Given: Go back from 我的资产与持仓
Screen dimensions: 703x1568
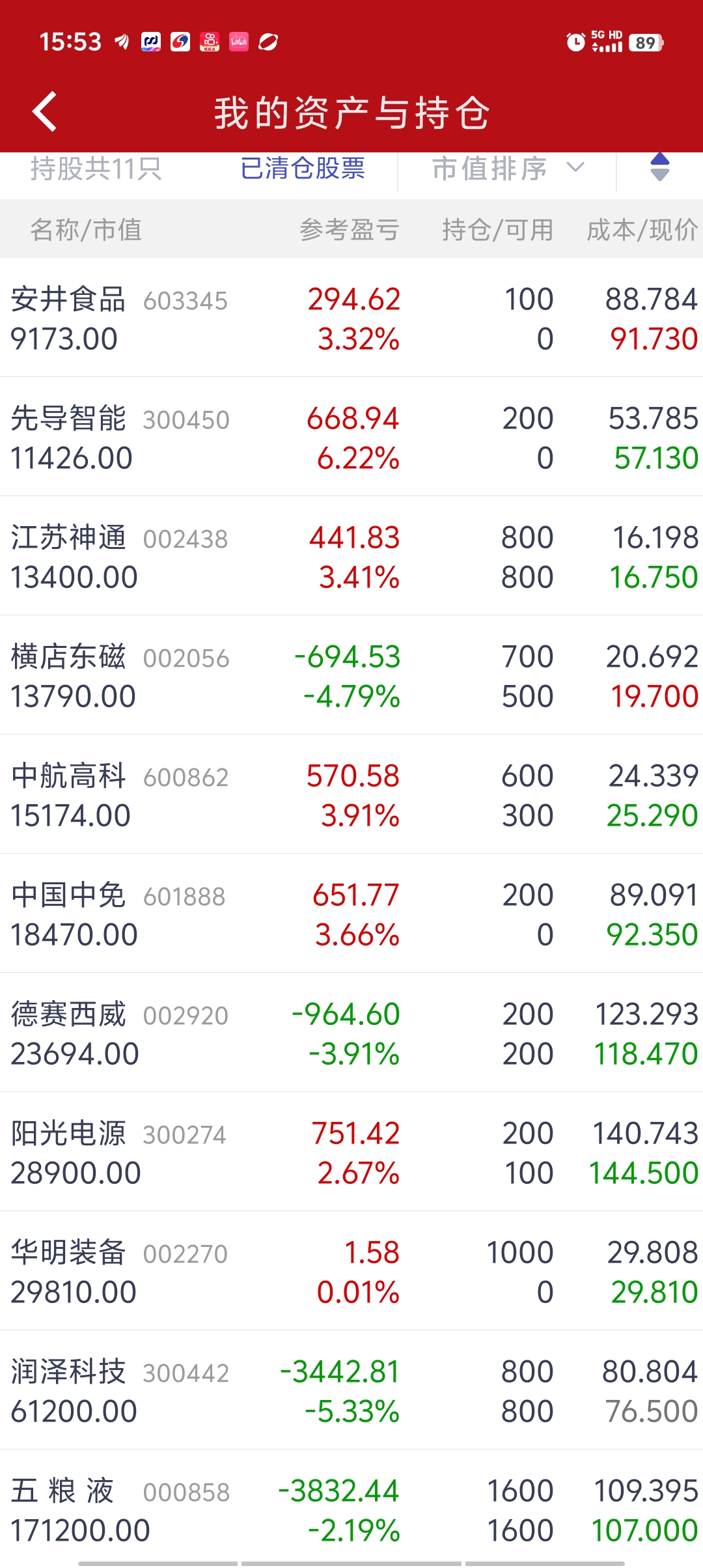Looking at the screenshot, I should tap(44, 112).
